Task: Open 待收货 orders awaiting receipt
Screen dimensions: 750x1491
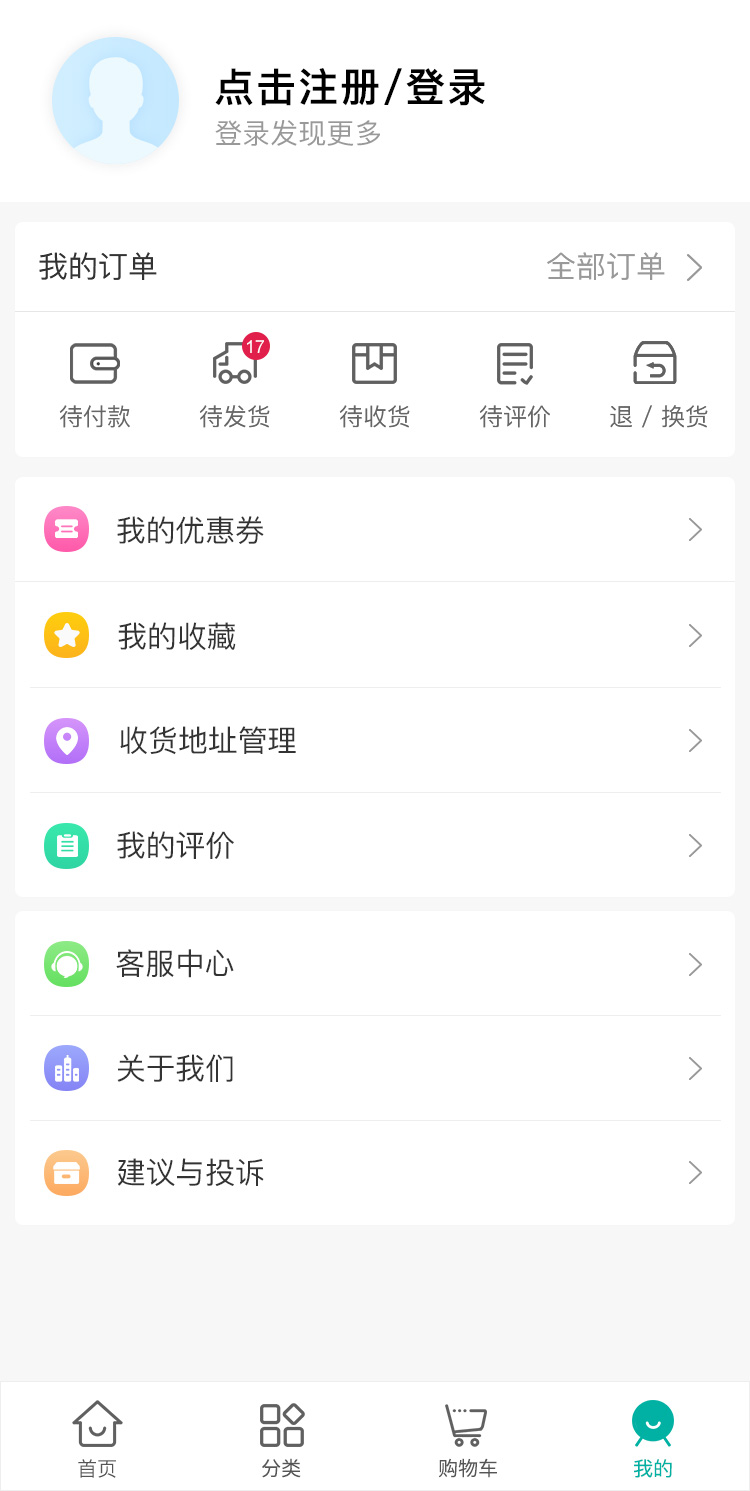Action: [375, 385]
